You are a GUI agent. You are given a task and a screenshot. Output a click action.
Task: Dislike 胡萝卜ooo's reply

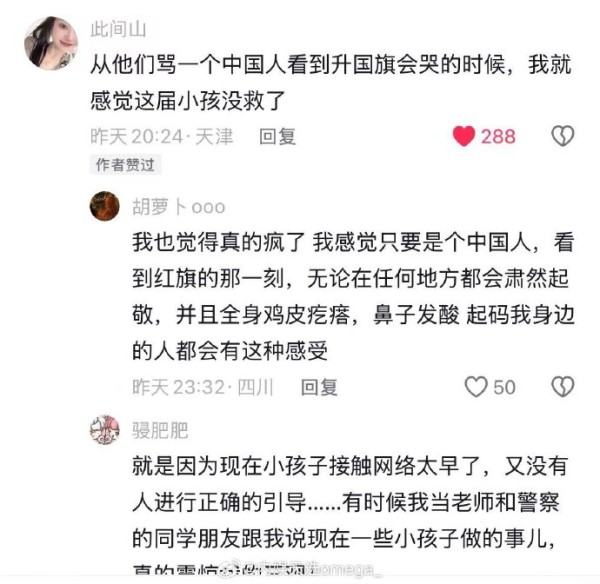point(563,386)
